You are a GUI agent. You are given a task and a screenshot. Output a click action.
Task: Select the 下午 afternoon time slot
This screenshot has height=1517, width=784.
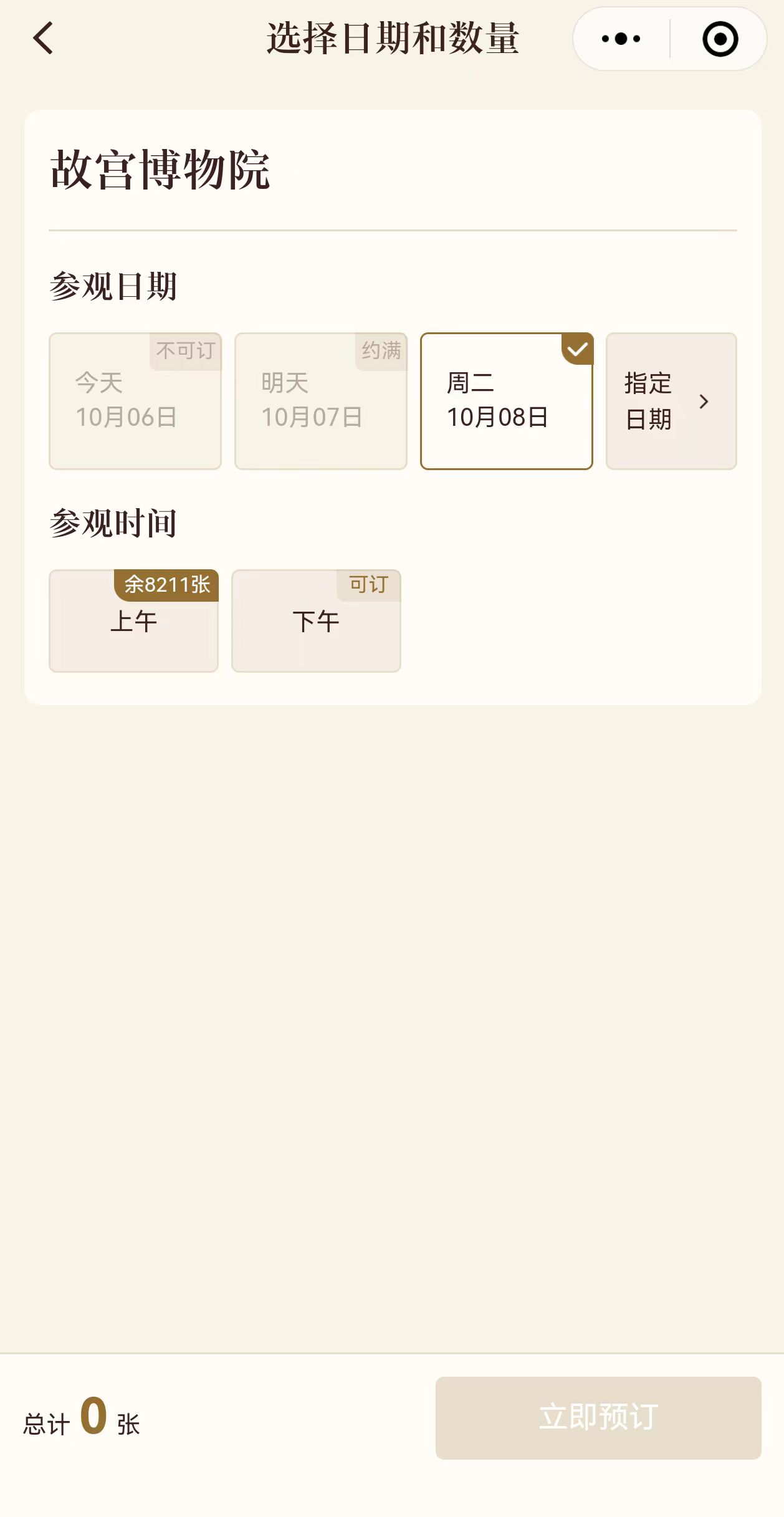[x=316, y=621]
